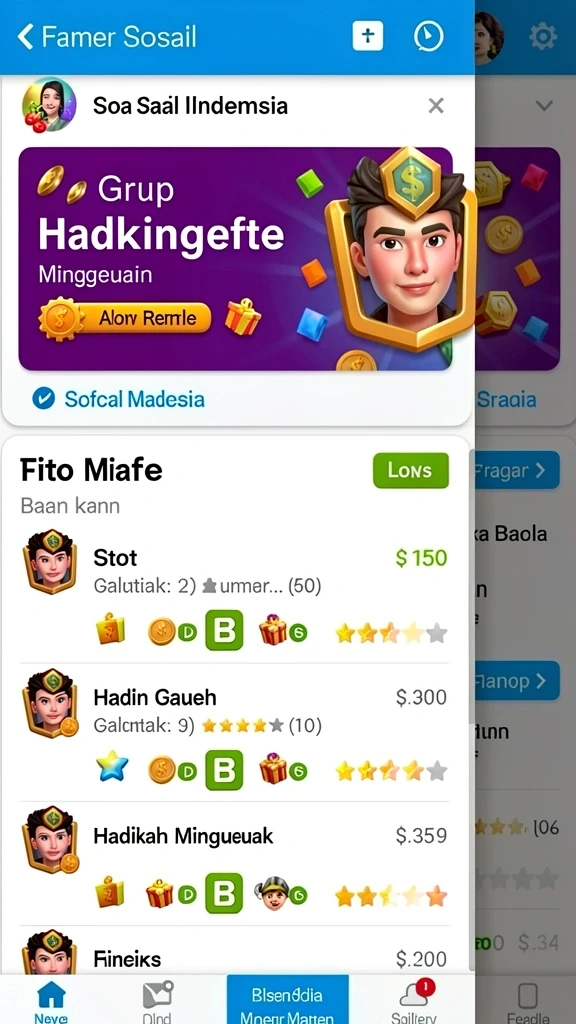Open the Stot row
The image size is (576, 1024).
pyautogui.click(x=235, y=594)
